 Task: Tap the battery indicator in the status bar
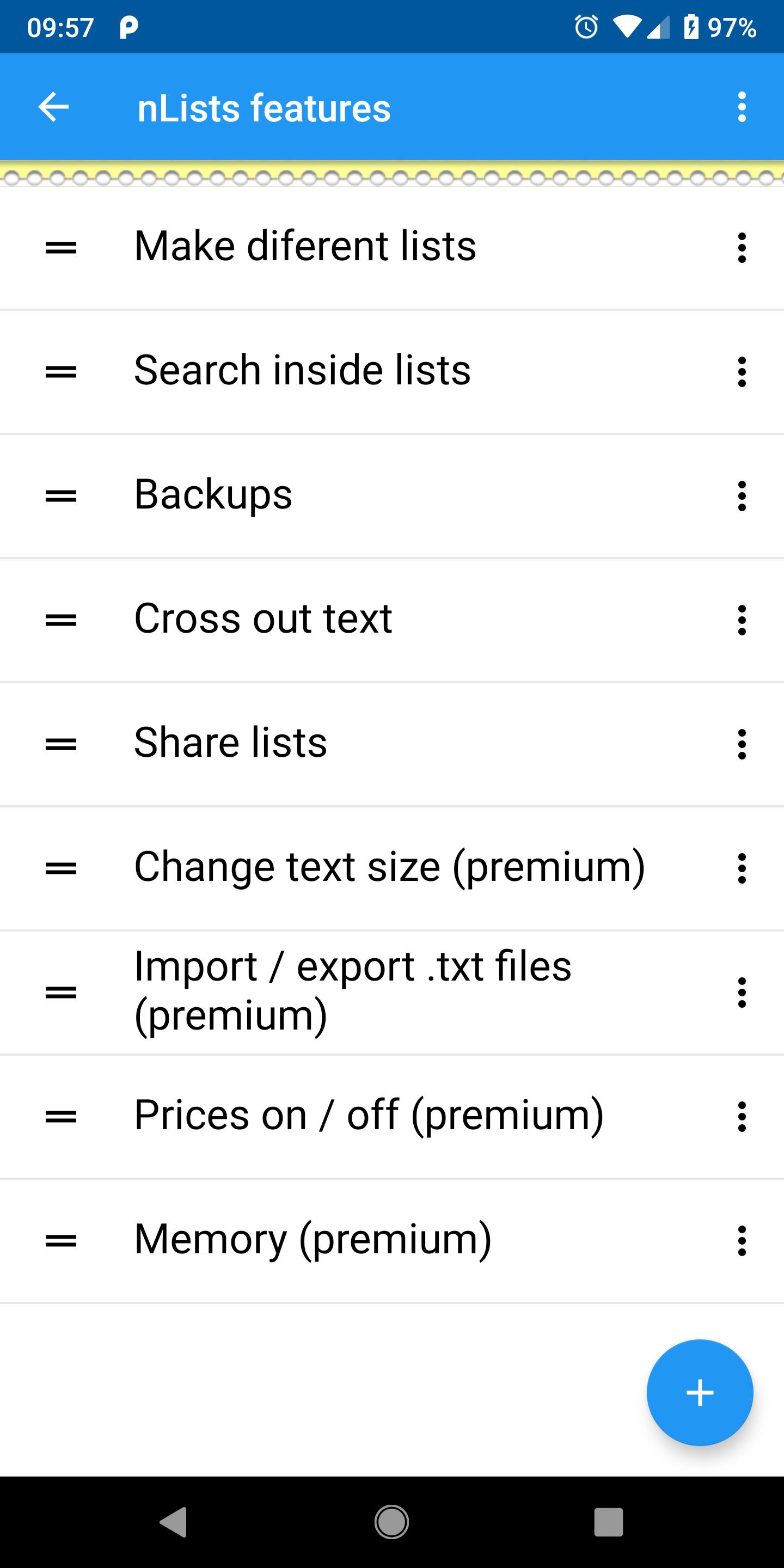tap(693, 26)
